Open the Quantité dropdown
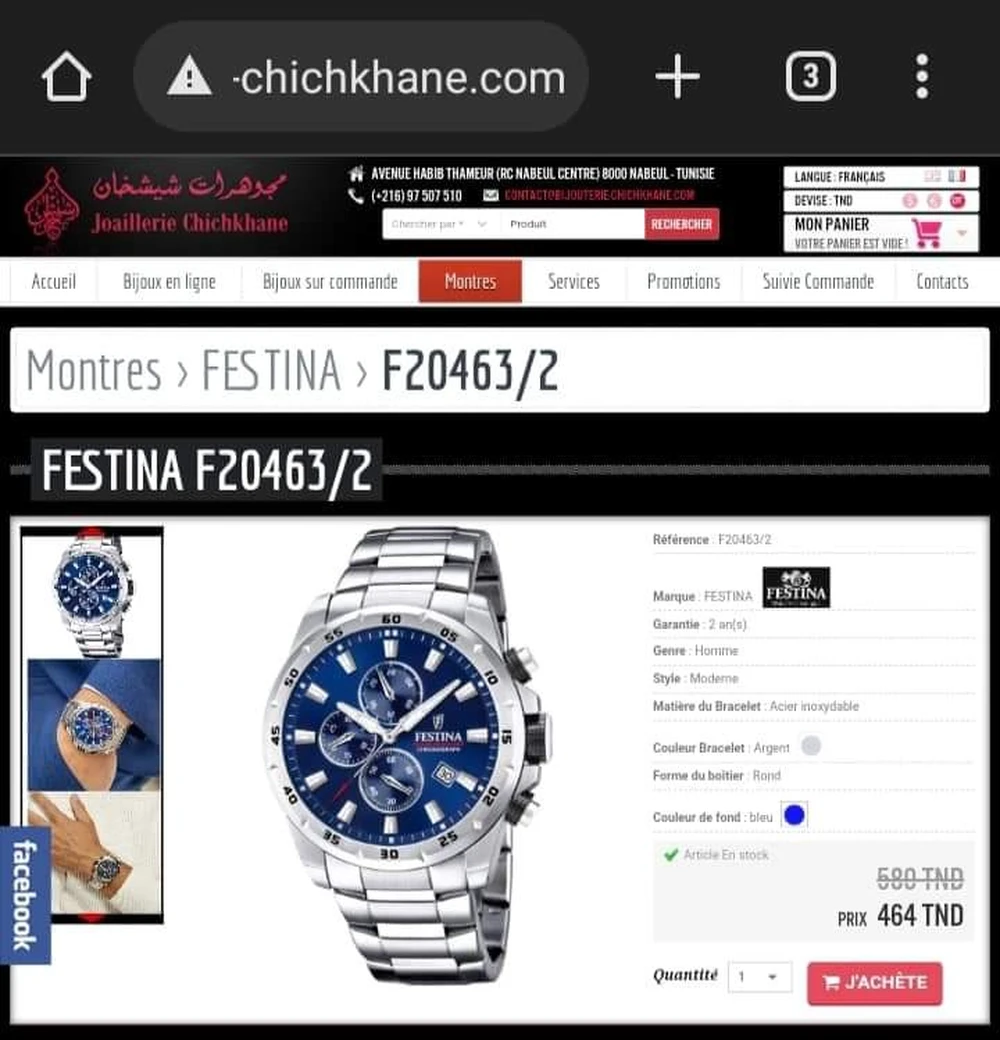The height and width of the screenshot is (1040, 1000). (x=759, y=977)
